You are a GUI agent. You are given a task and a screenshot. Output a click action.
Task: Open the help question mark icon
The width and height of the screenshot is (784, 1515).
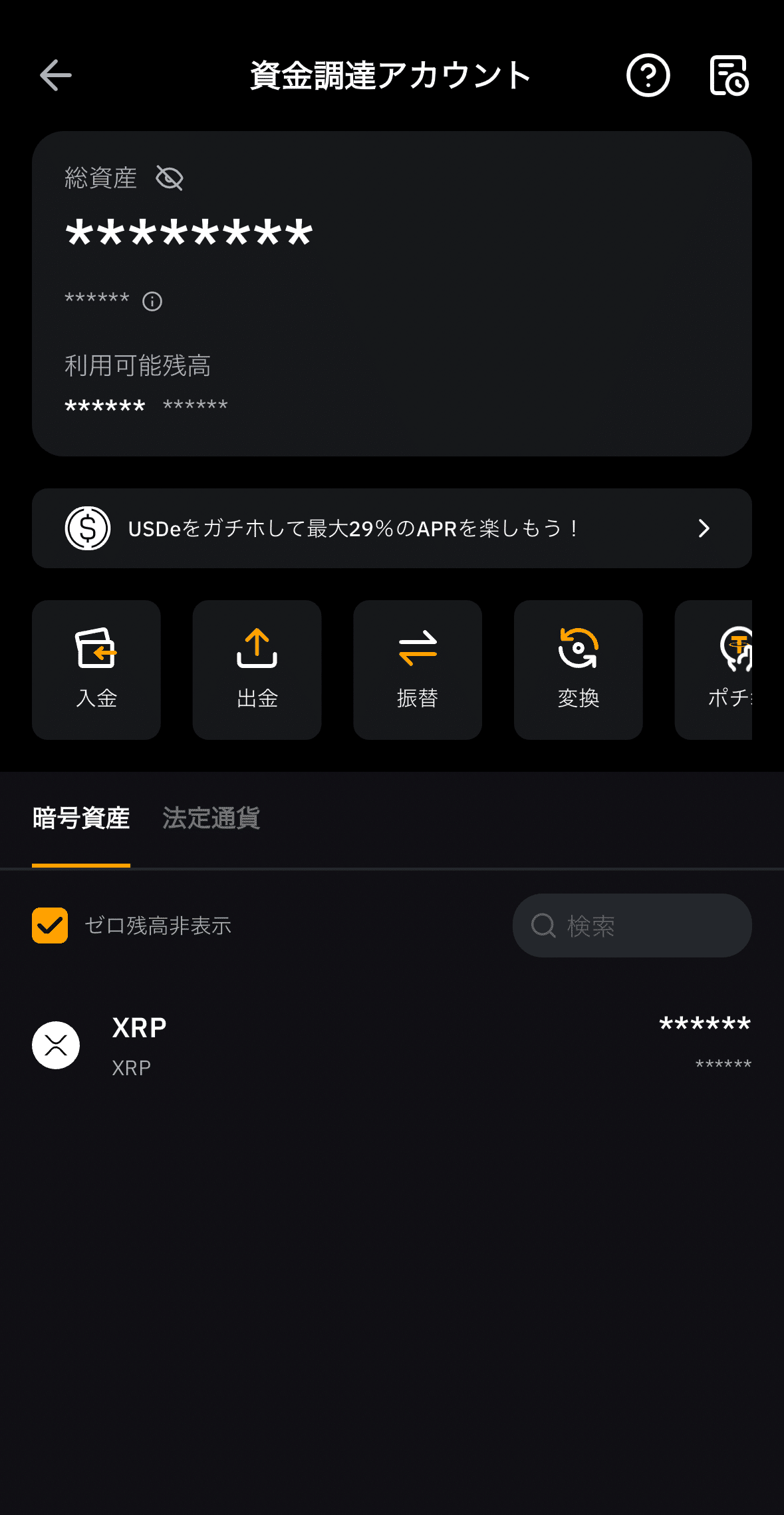[648, 75]
